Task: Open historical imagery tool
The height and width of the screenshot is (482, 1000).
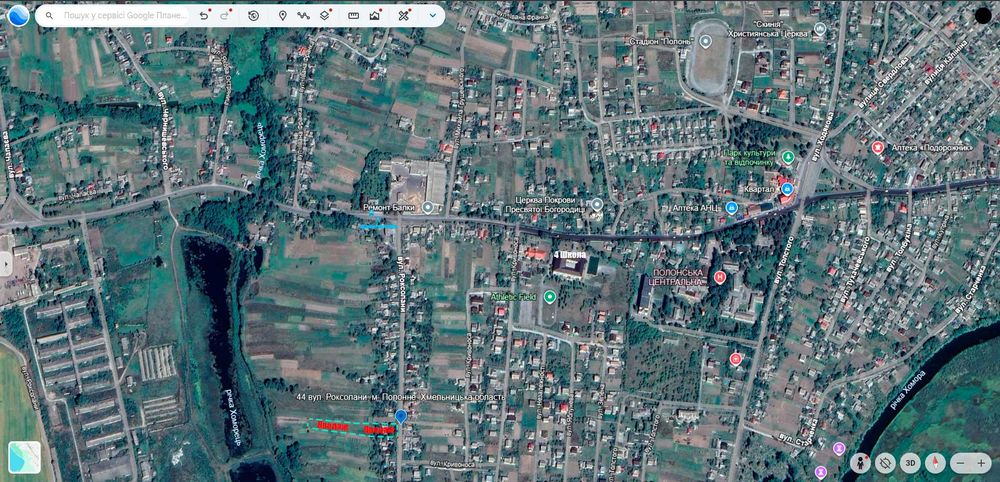Action: (254, 16)
